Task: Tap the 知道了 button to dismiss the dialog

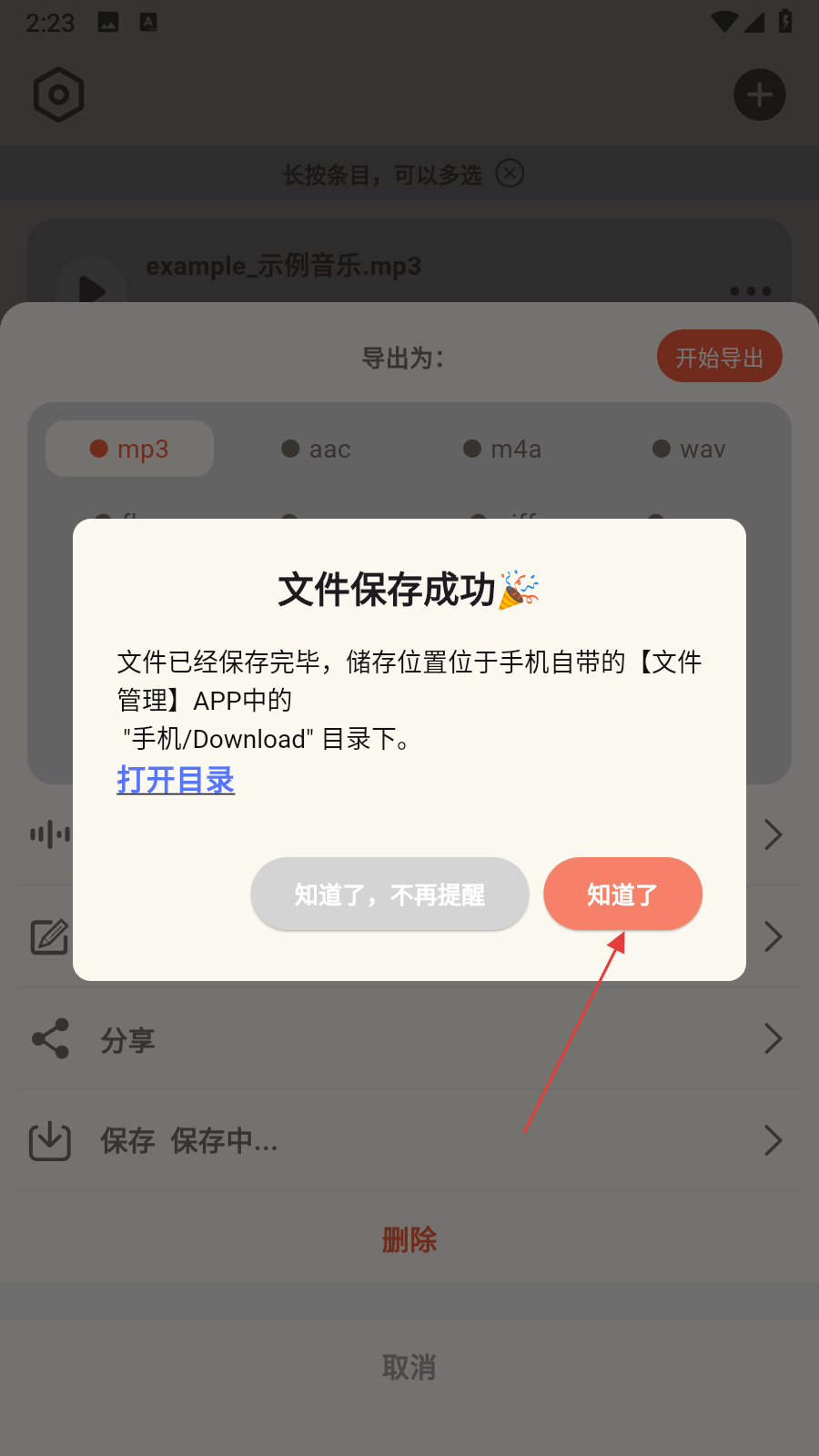Action: [622, 894]
